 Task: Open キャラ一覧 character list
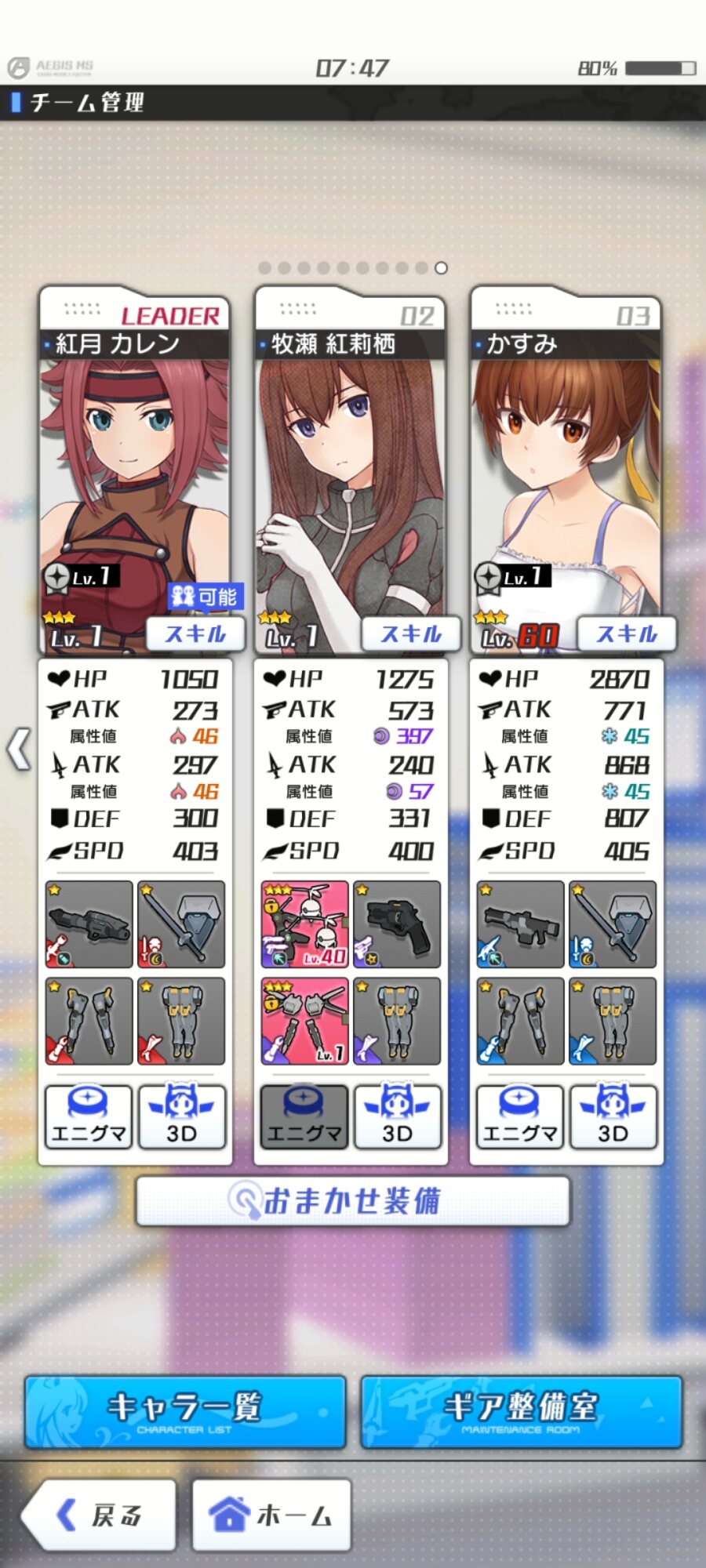[x=185, y=1412]
